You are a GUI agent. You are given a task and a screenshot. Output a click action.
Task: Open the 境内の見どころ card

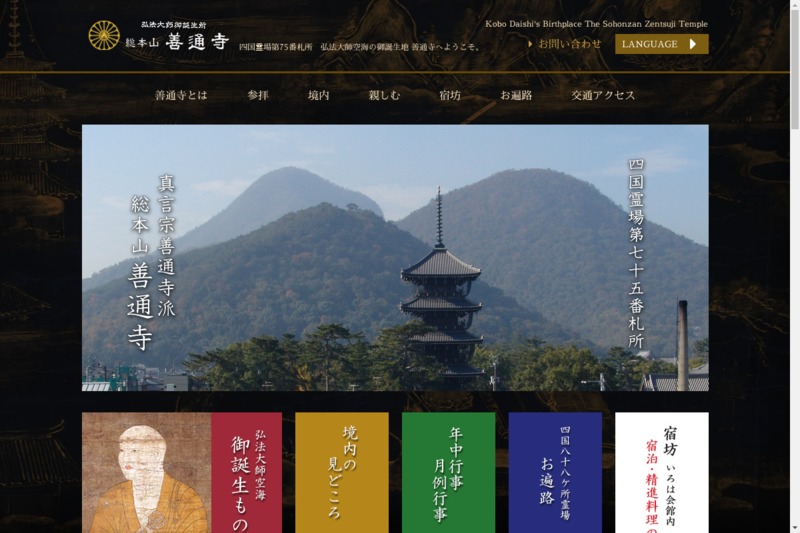tap(341, 472)
